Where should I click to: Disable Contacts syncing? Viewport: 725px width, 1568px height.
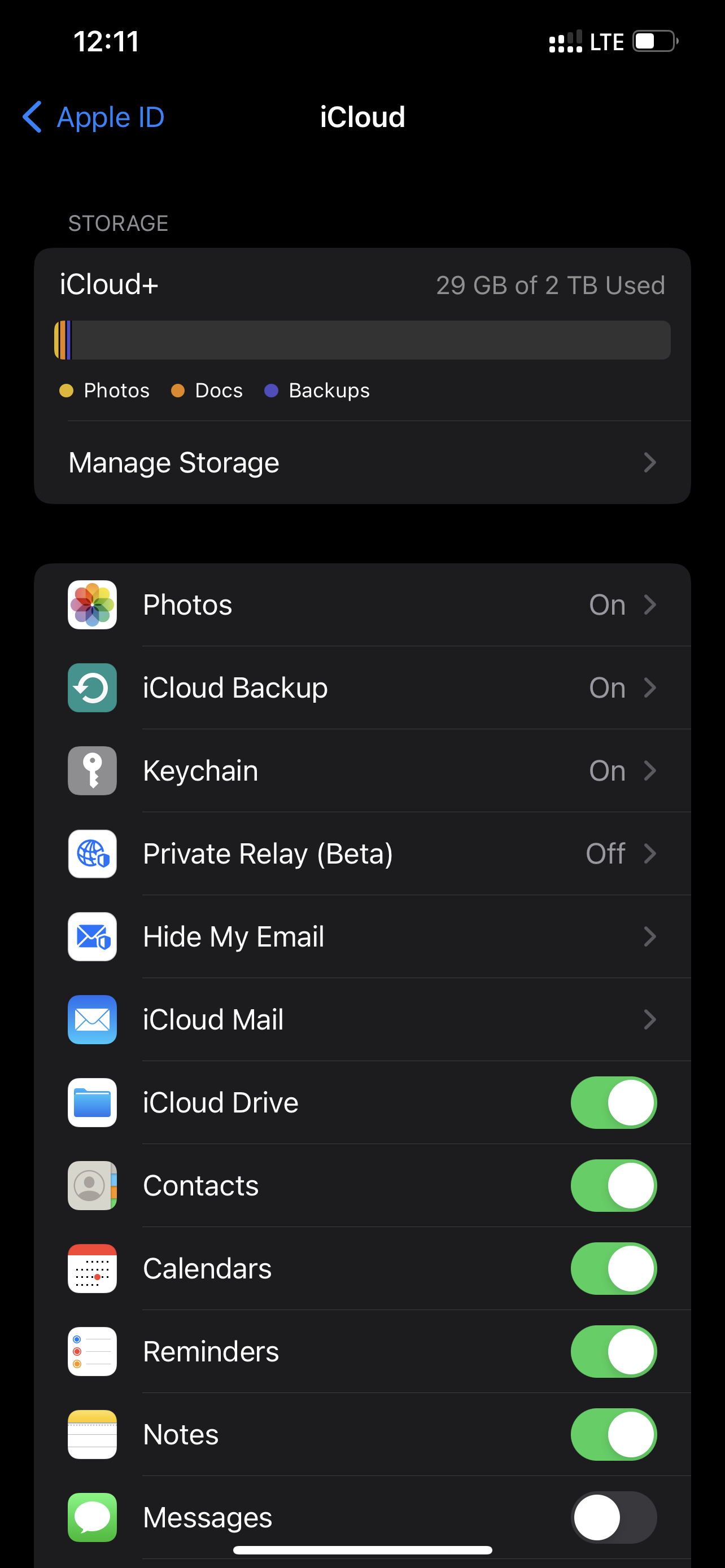[x=613, y=1185]
